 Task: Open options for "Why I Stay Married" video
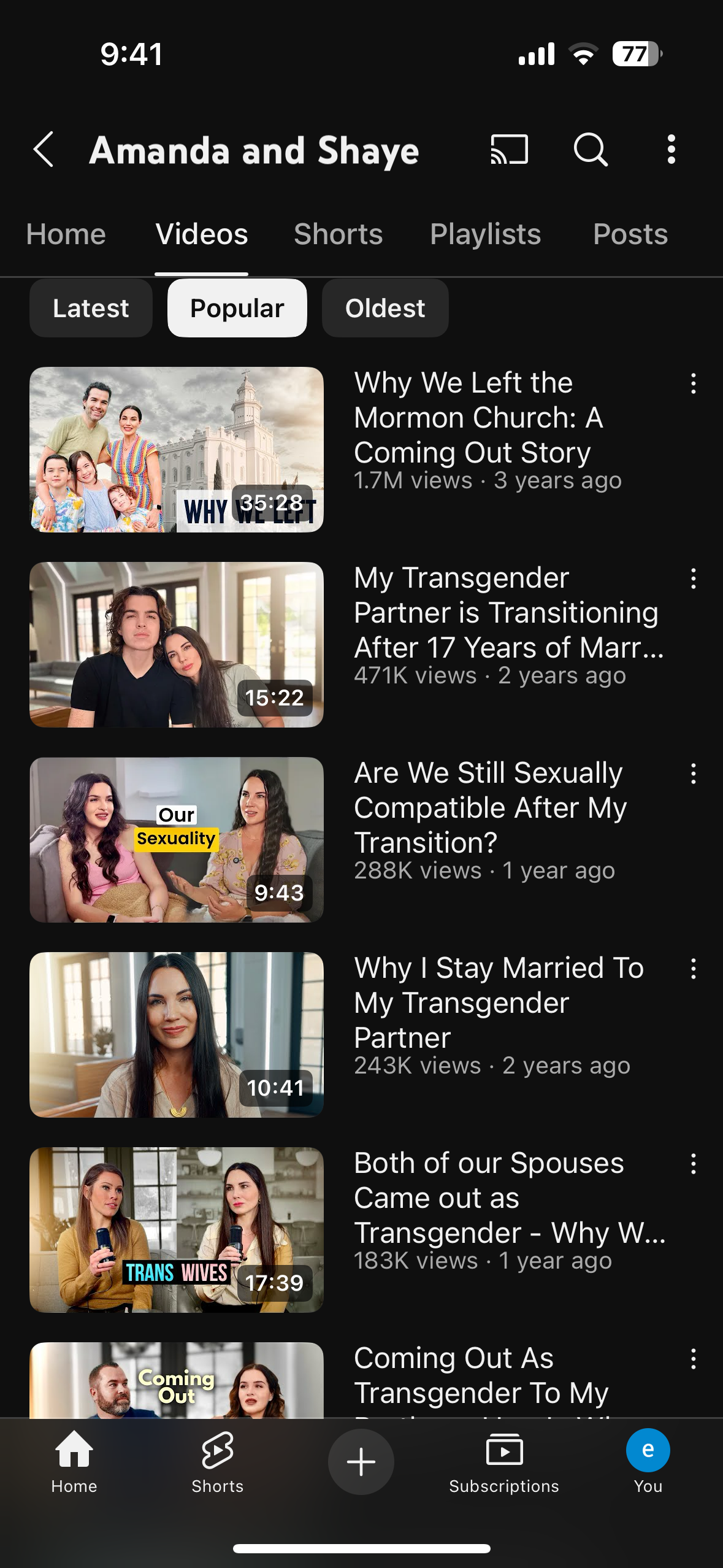click(x=694, y=969)
